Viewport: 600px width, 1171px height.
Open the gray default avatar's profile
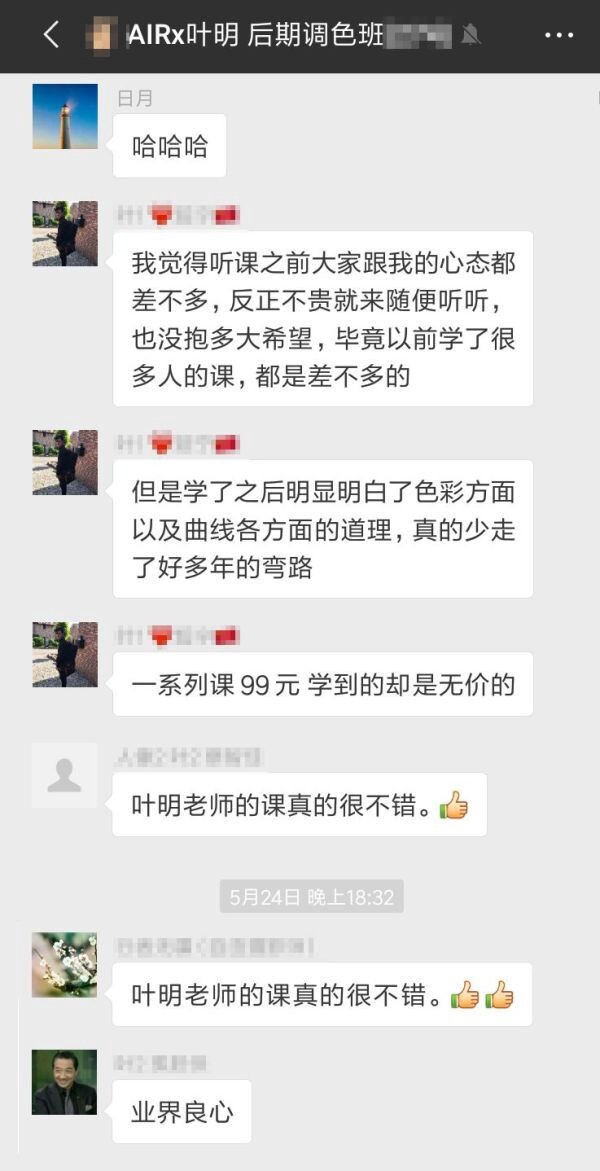click(x=65, y=775)
